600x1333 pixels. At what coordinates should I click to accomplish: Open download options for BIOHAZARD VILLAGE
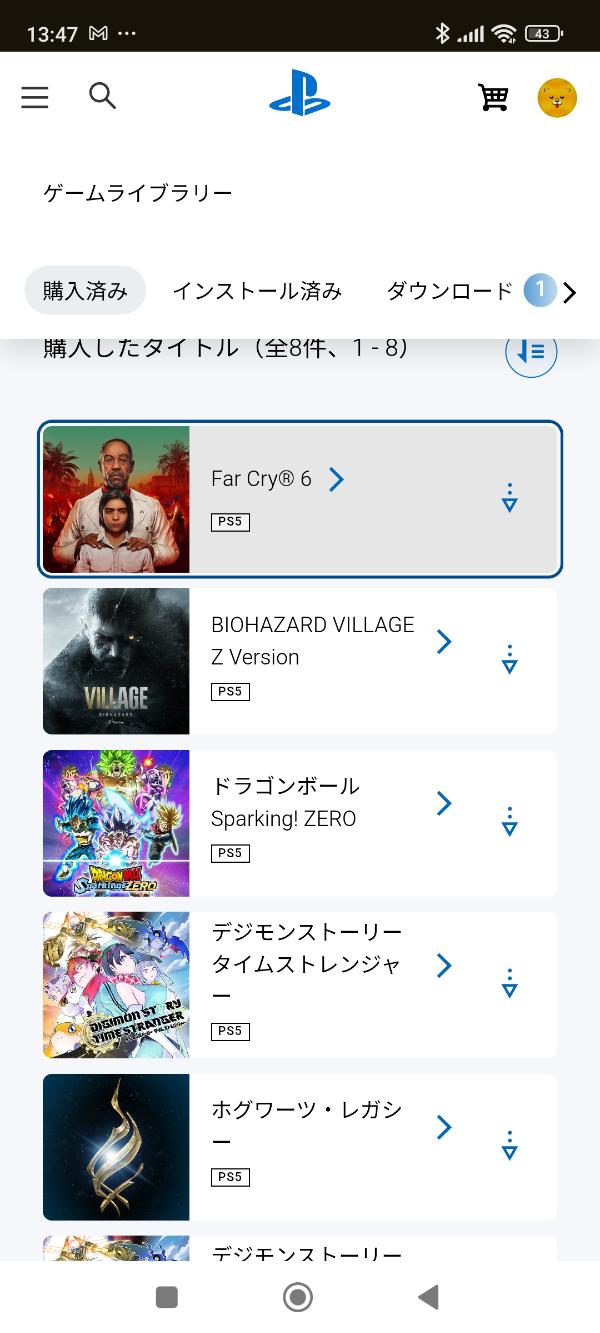point(509,660)
